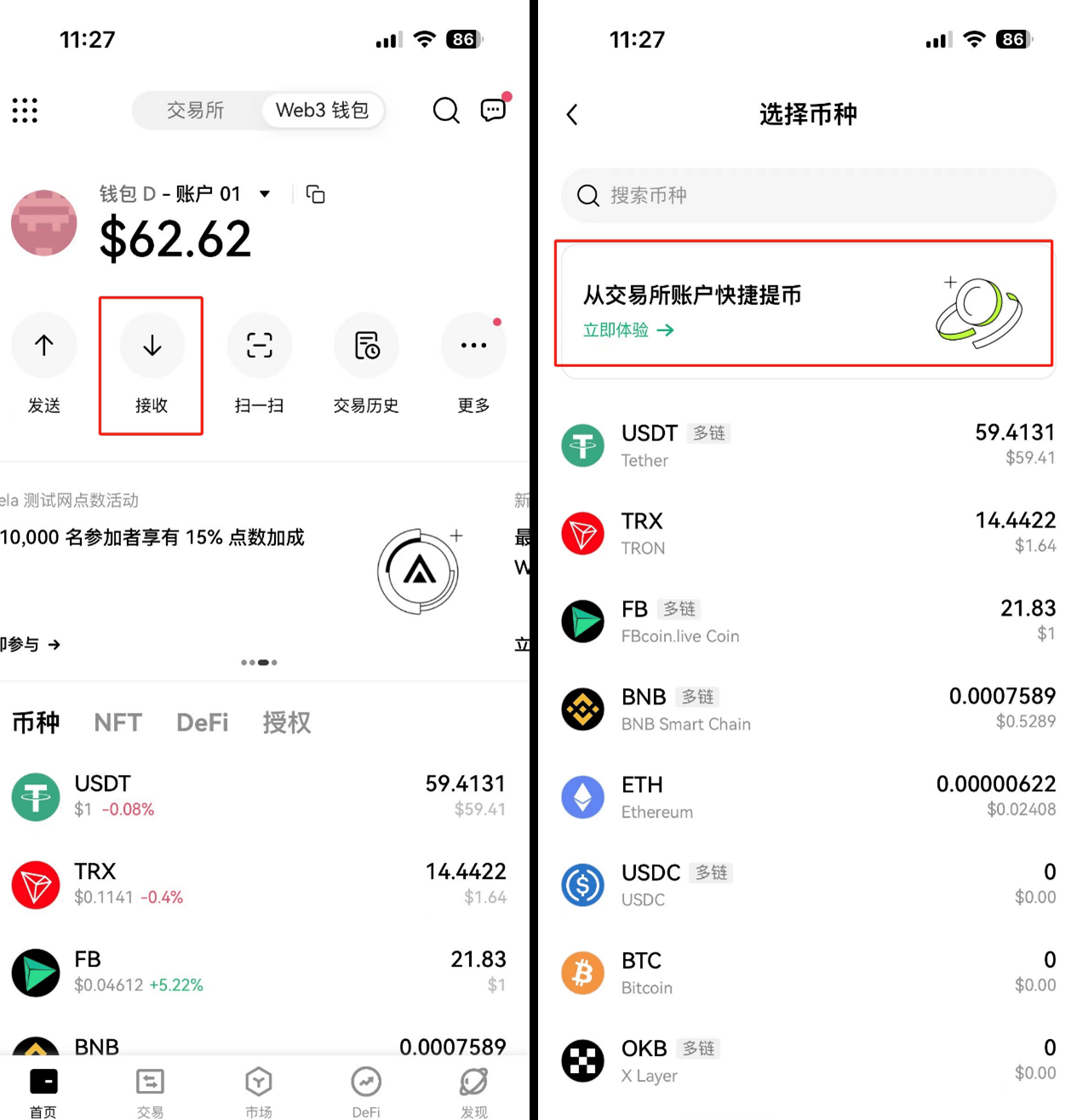Viewport: 1077px width, 1120px height.
Task: Switch to the 交易所 segment
Action: (x=195, y=111)
